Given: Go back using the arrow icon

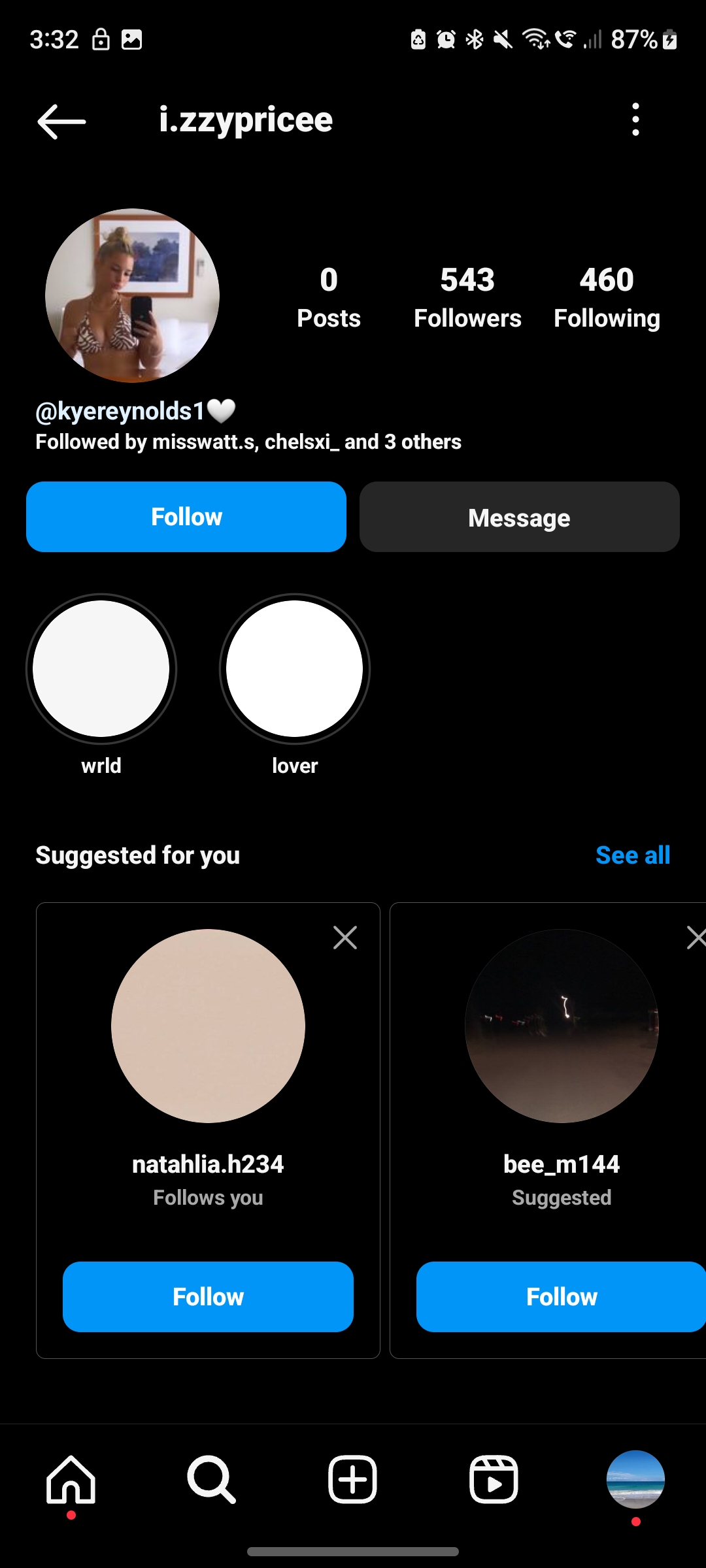Looking at the screenshot, I should pos(61,121).
